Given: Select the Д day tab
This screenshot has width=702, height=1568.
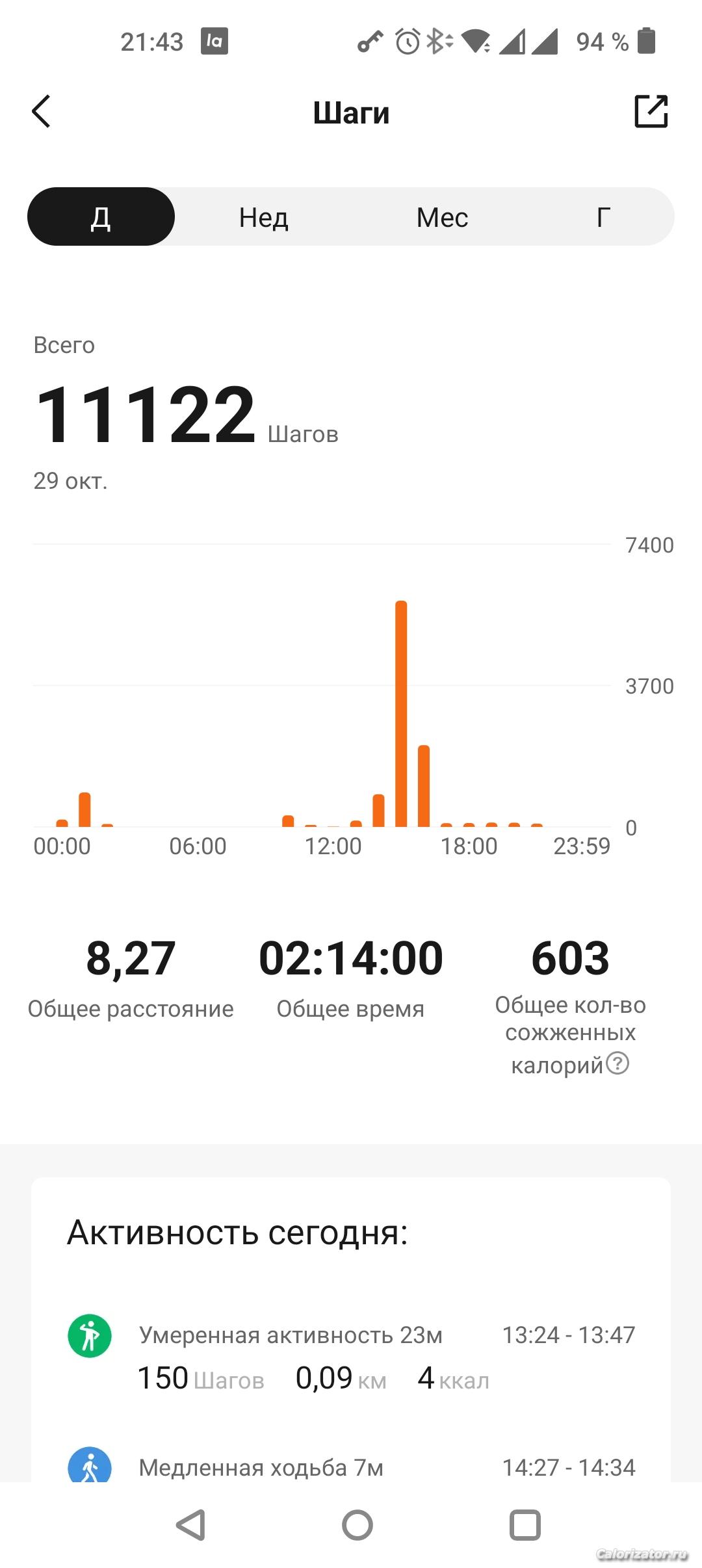Looking at the screenshot, I should (101, 216).
